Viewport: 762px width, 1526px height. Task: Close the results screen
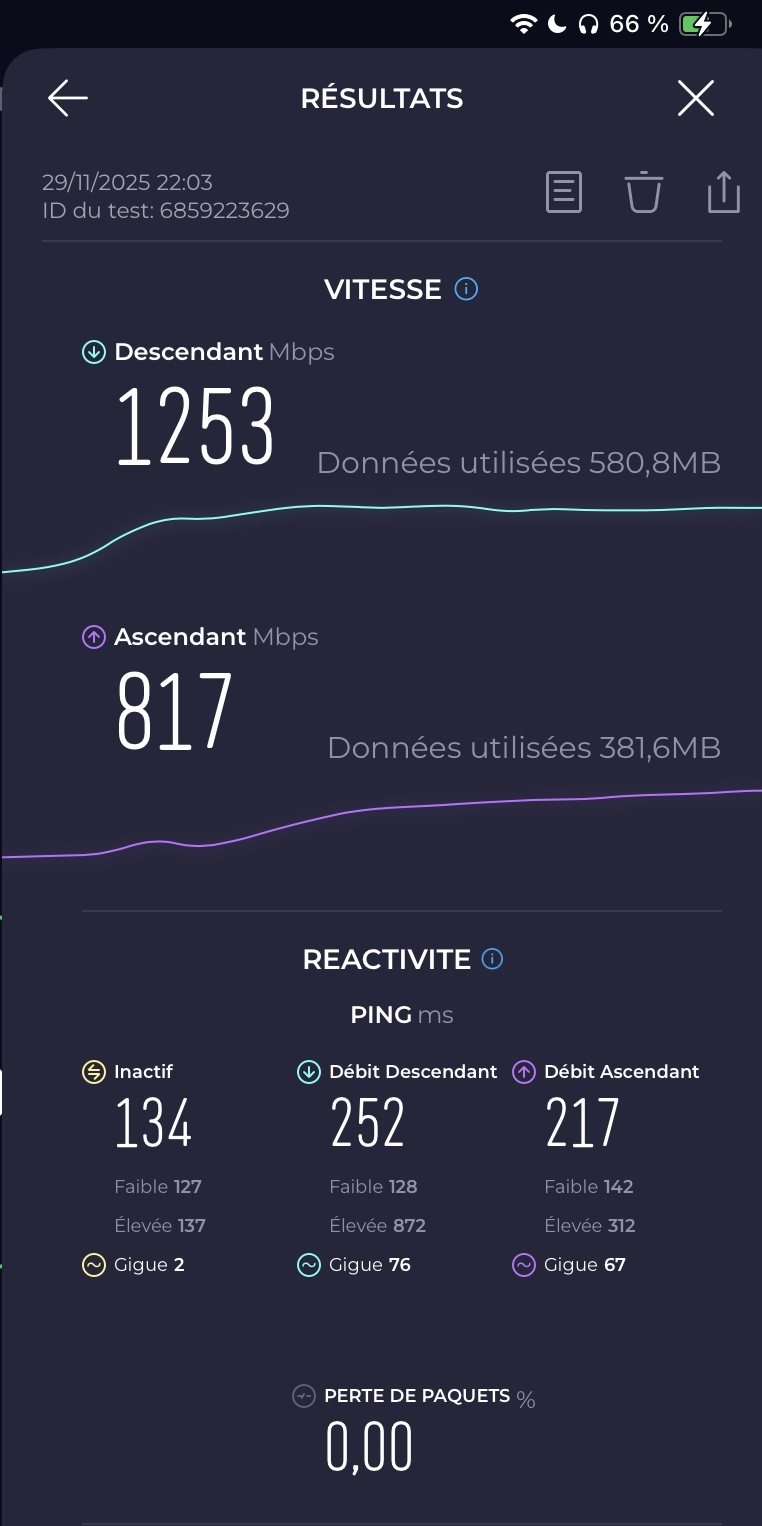pyautogui.click(x=696, y=98)
